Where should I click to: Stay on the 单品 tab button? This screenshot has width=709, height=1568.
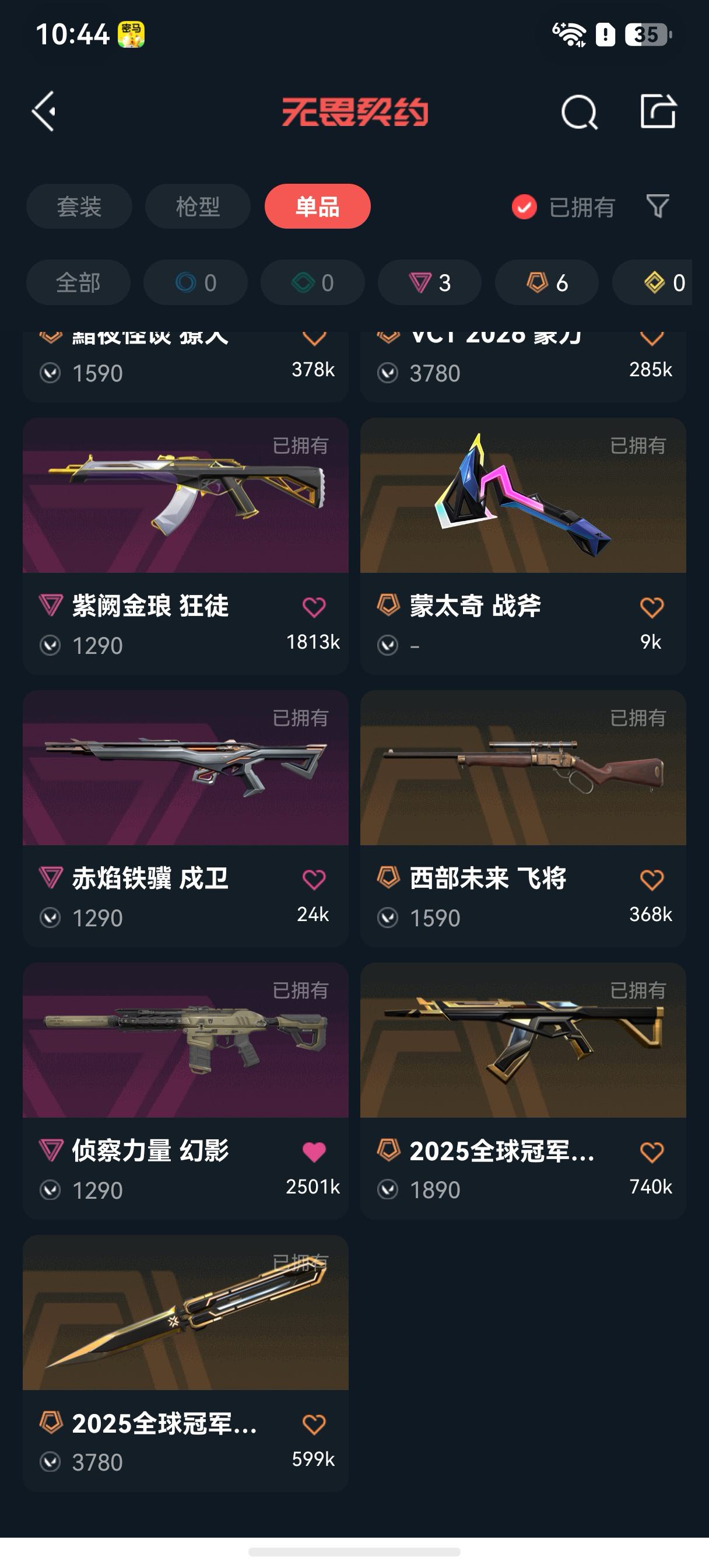coord(317,207)
